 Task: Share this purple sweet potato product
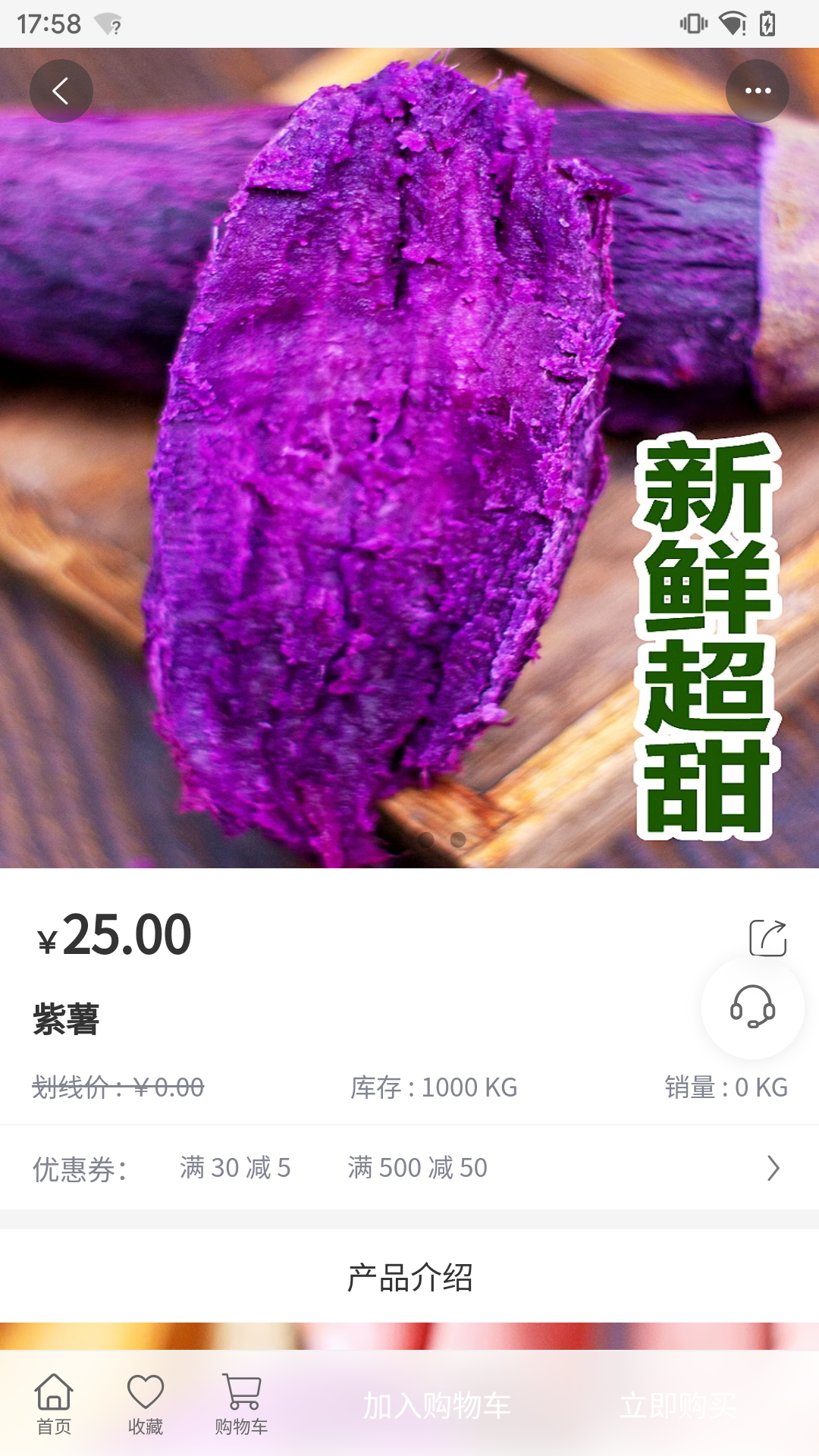point(767,938)
